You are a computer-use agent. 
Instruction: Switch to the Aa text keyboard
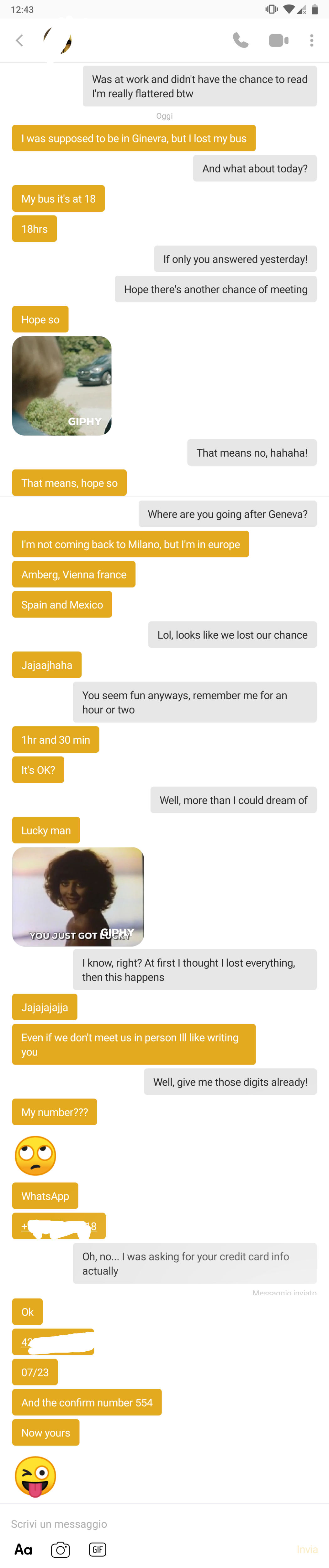tap(23, 1550)
